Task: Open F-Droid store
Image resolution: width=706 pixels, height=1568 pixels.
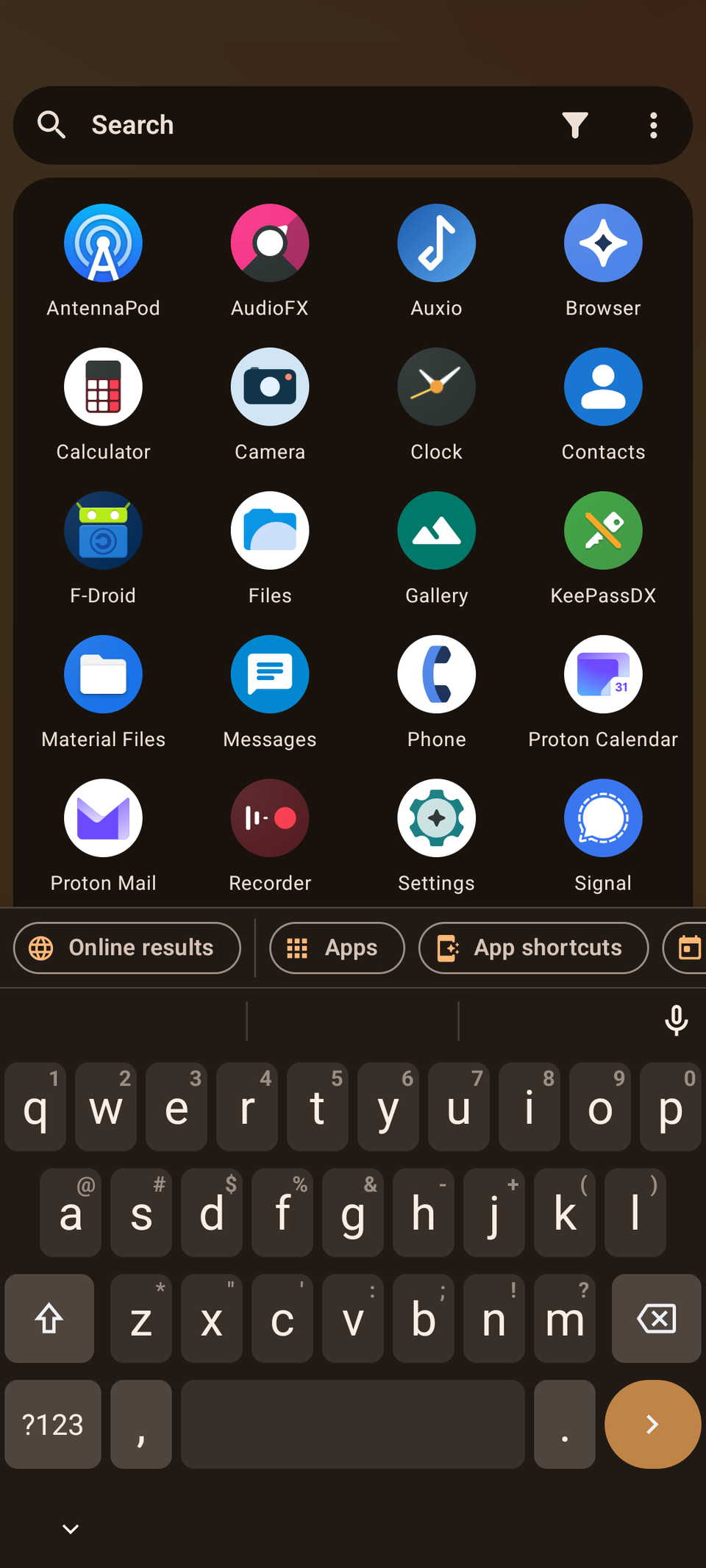Action: [x=103, y=531]
